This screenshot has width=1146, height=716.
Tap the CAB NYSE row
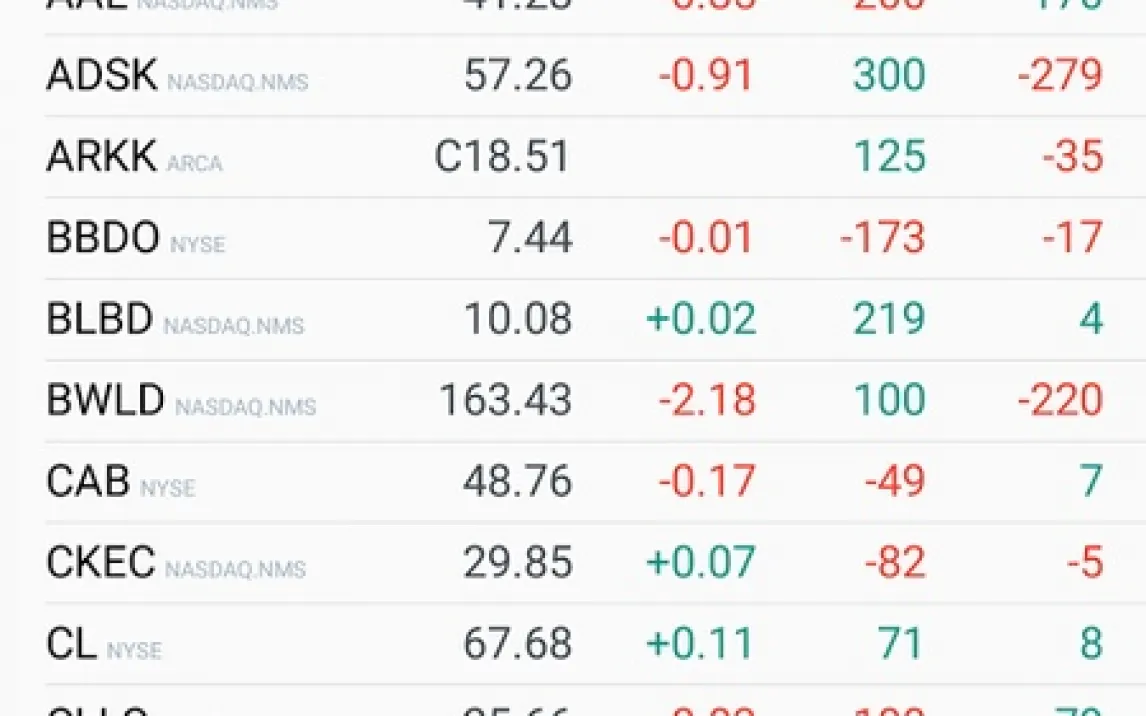[x=88, y=482]
